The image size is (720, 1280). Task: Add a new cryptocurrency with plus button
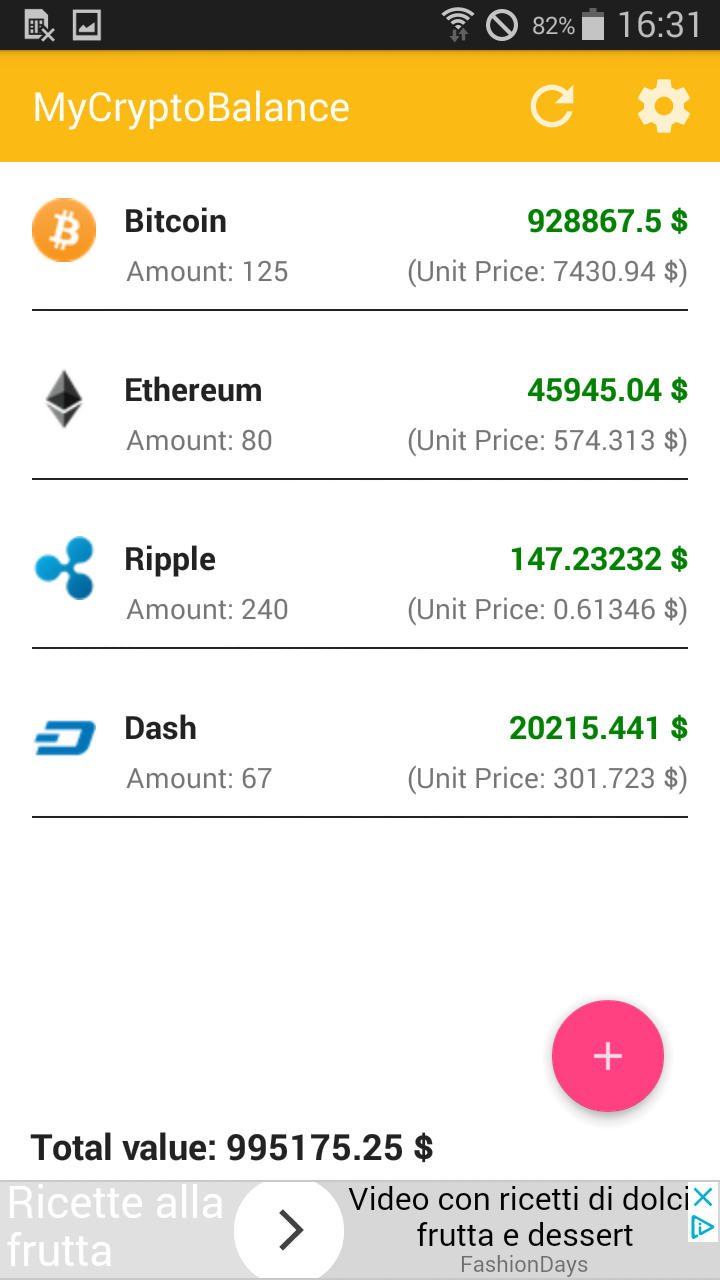608,1056
